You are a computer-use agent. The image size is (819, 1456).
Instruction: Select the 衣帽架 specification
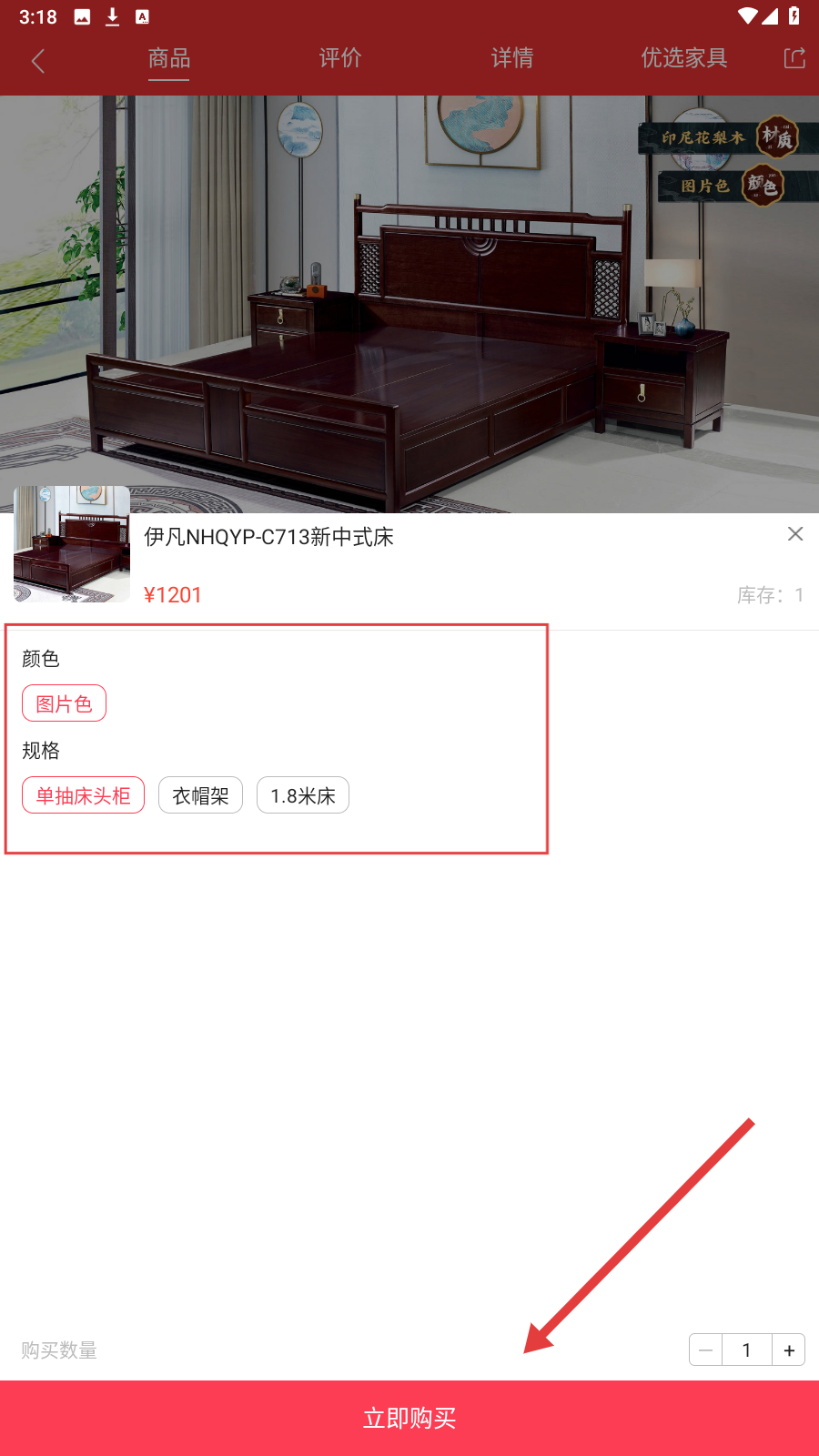pyautogui.click(x=200, y=795)
